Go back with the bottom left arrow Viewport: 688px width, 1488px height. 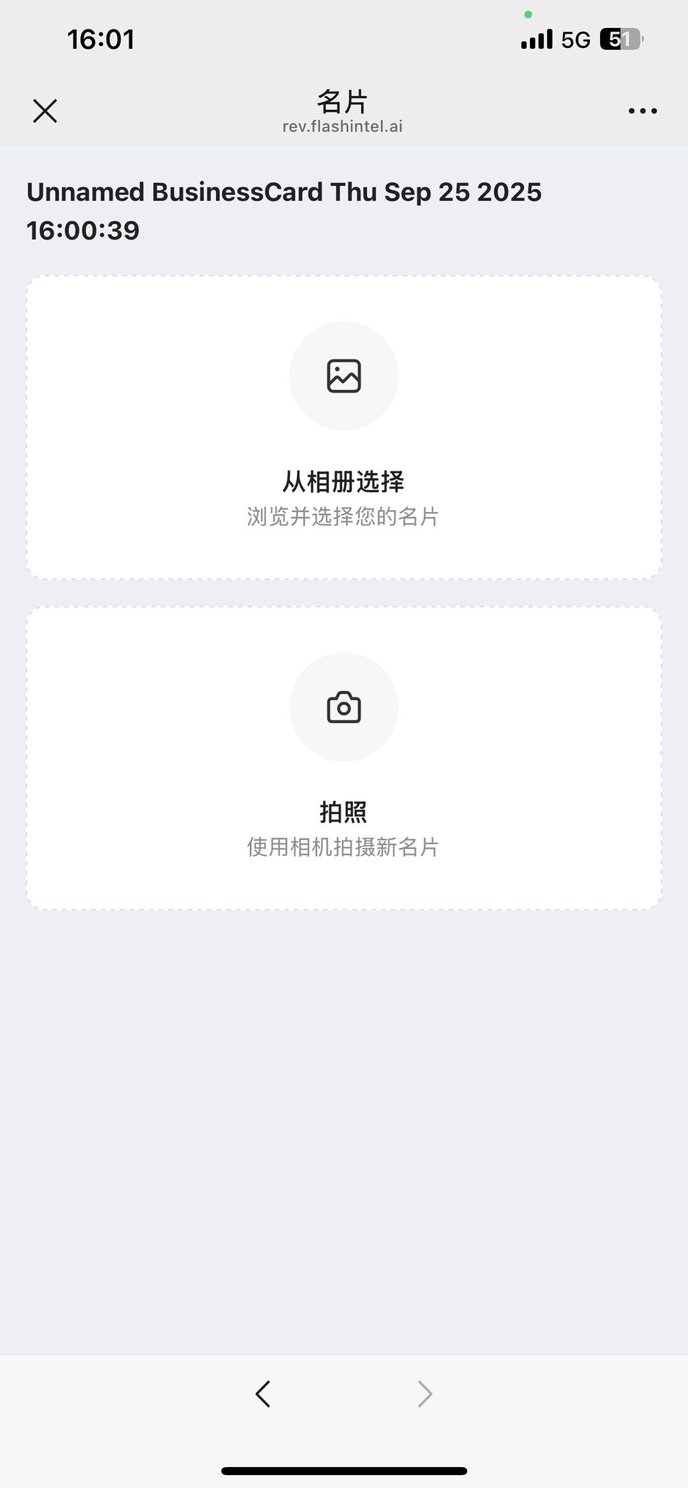click(263, 1393)
